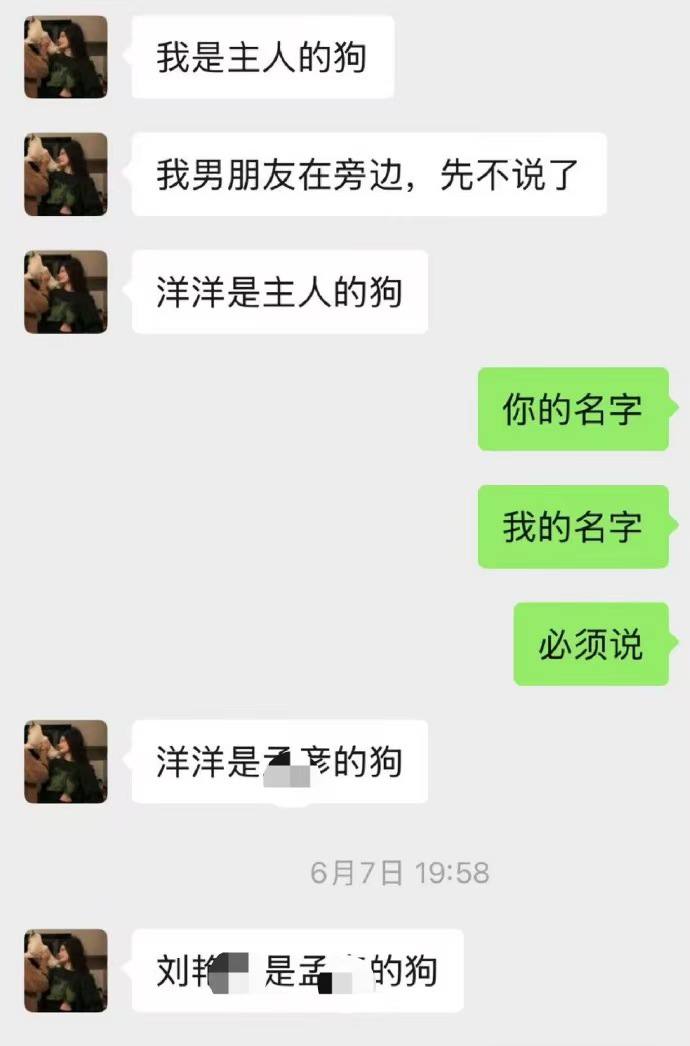Tap the avatar beside the topmost message
The image size is (690, 1046).
65,57
